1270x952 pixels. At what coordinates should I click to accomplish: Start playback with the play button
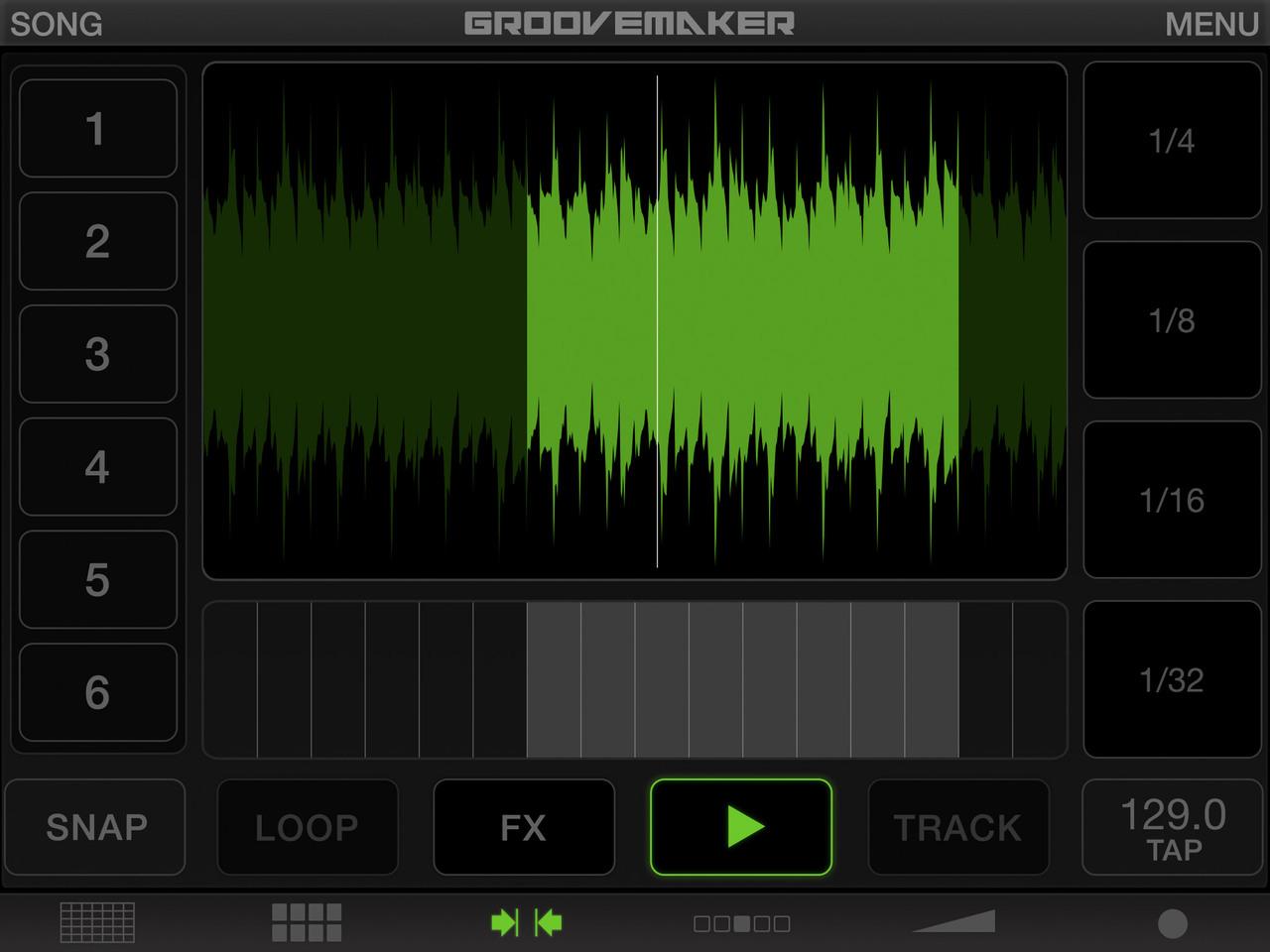741,827
